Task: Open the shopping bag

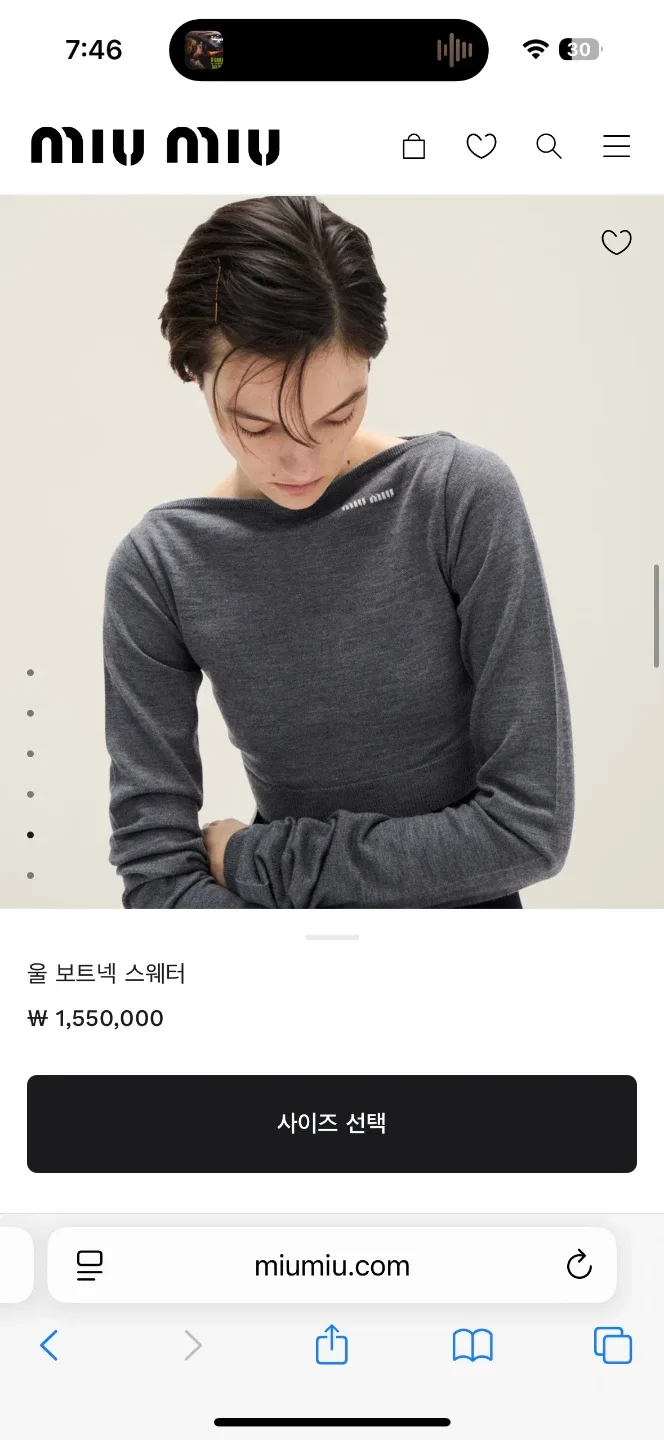Action: pyautogui.click(x=413, y=147)
